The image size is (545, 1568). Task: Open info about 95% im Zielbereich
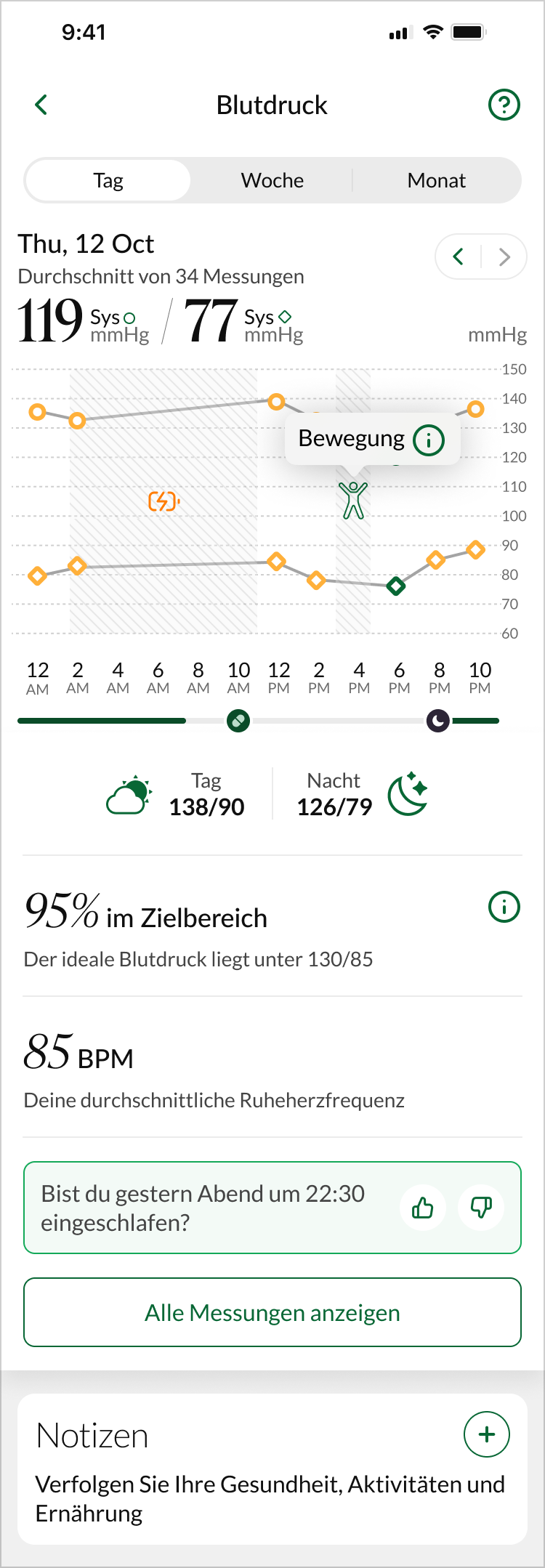504,907
